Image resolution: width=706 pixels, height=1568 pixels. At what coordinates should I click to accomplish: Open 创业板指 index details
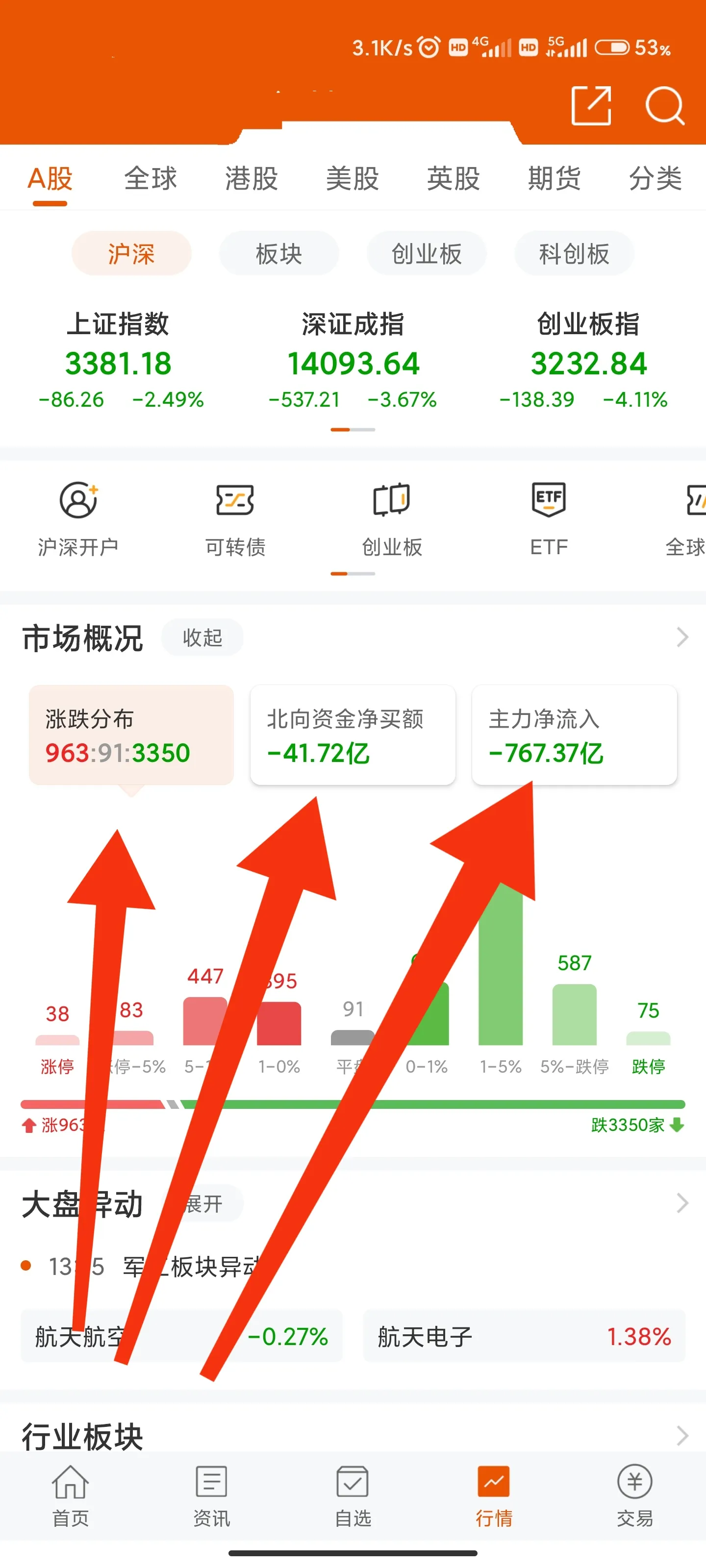click(x=587, y=360)
